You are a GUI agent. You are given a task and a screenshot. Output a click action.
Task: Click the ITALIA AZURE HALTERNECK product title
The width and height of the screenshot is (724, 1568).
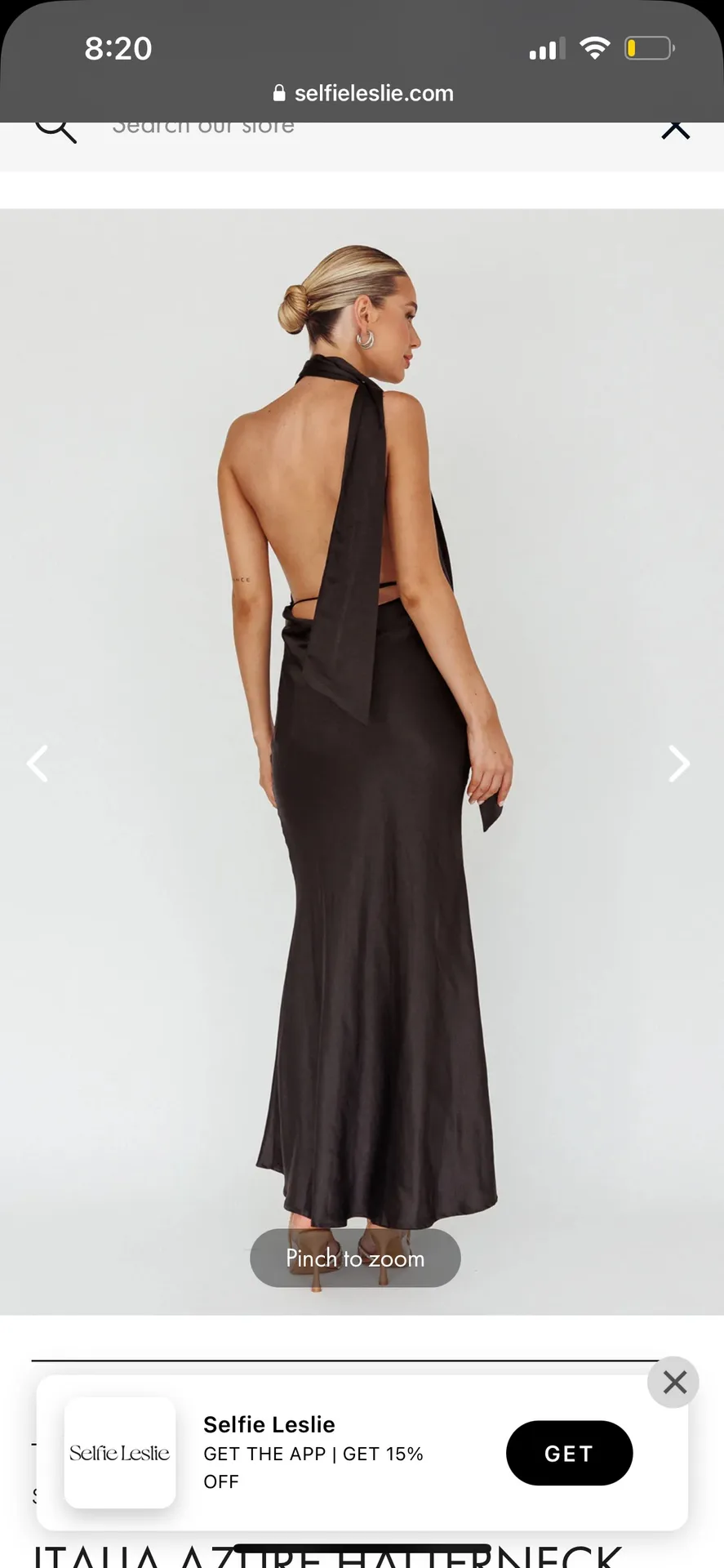click(x=326, y=1552)
